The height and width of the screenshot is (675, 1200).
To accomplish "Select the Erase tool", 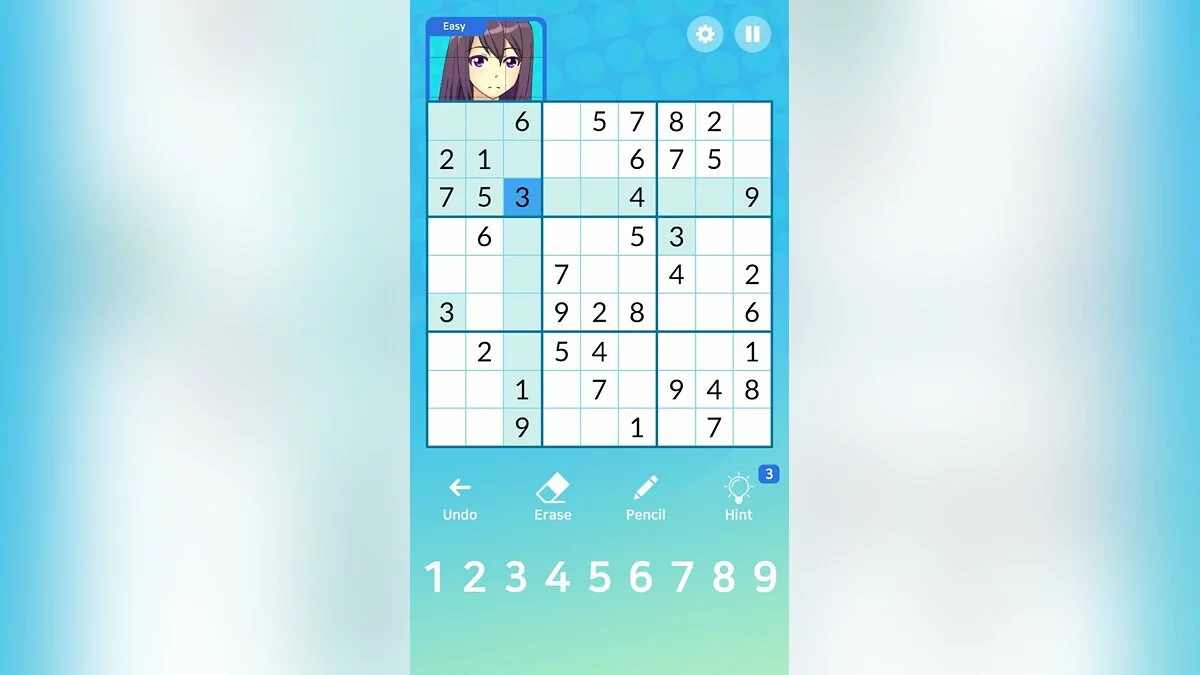I will pyautogui.click(x=552, y=498).
